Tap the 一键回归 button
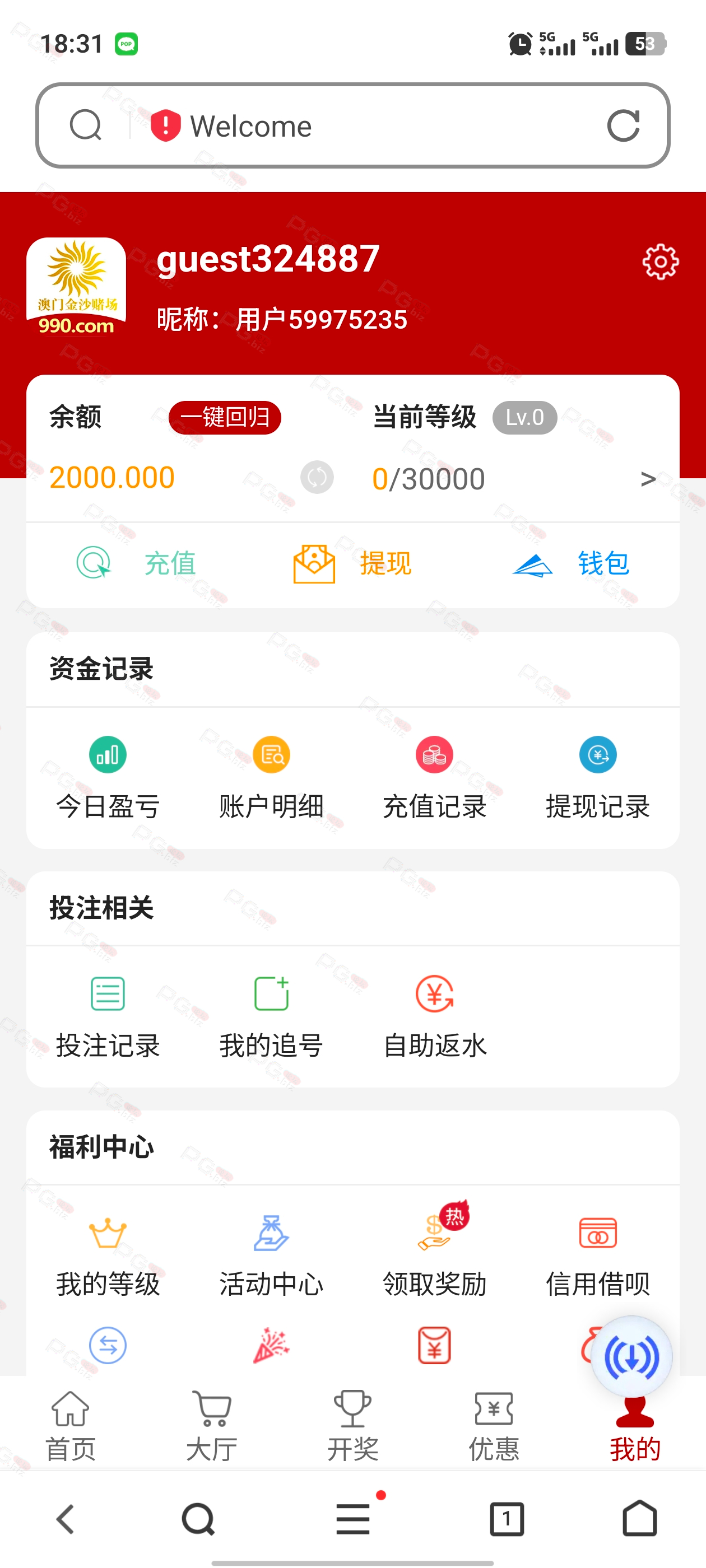Screen dimensions: 706x1568 [x=225, y=418]
